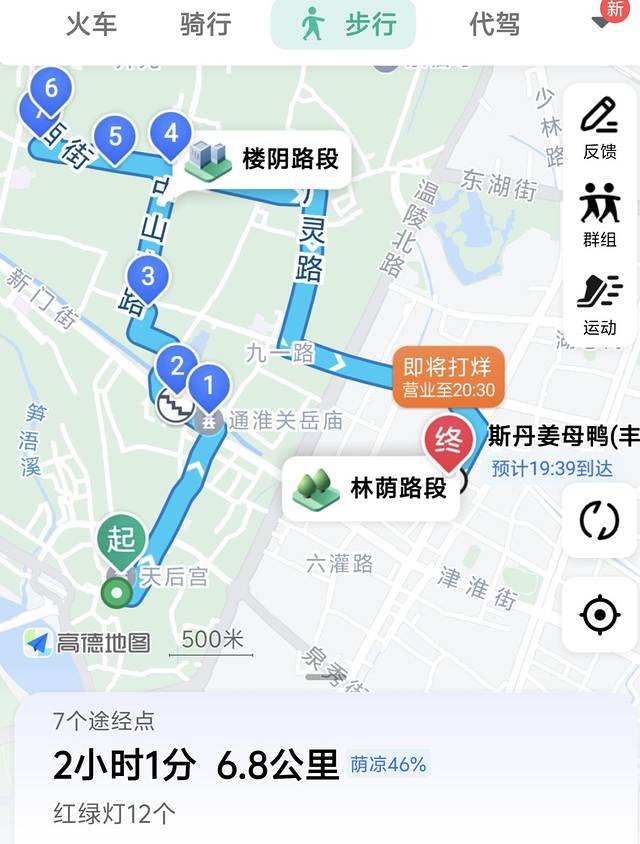The width and height of the screenshot is (640, 844).
Task: Switch to the 代驾 tab
Action: click(x=494, y=25)
